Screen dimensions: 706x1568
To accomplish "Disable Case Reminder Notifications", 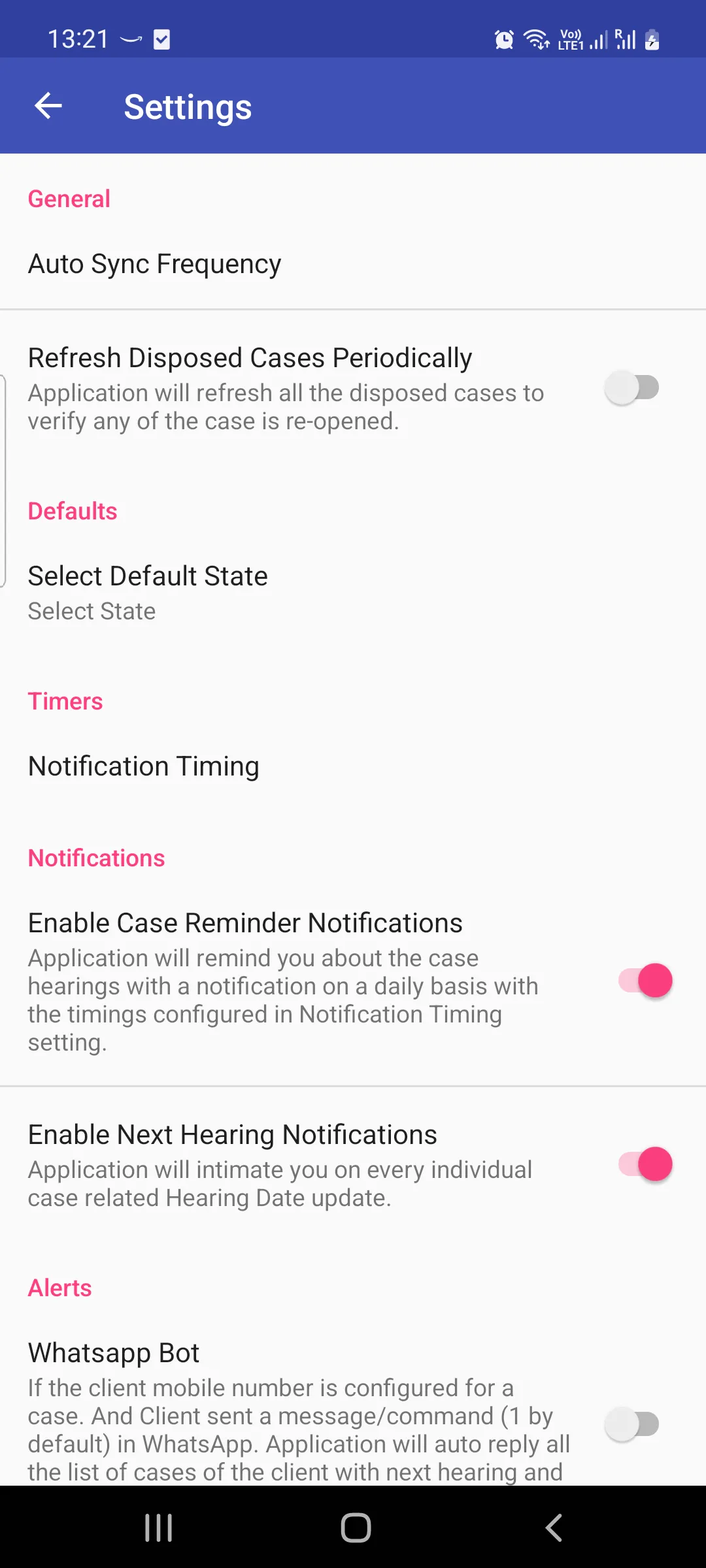I will click(x=644, y=980).
